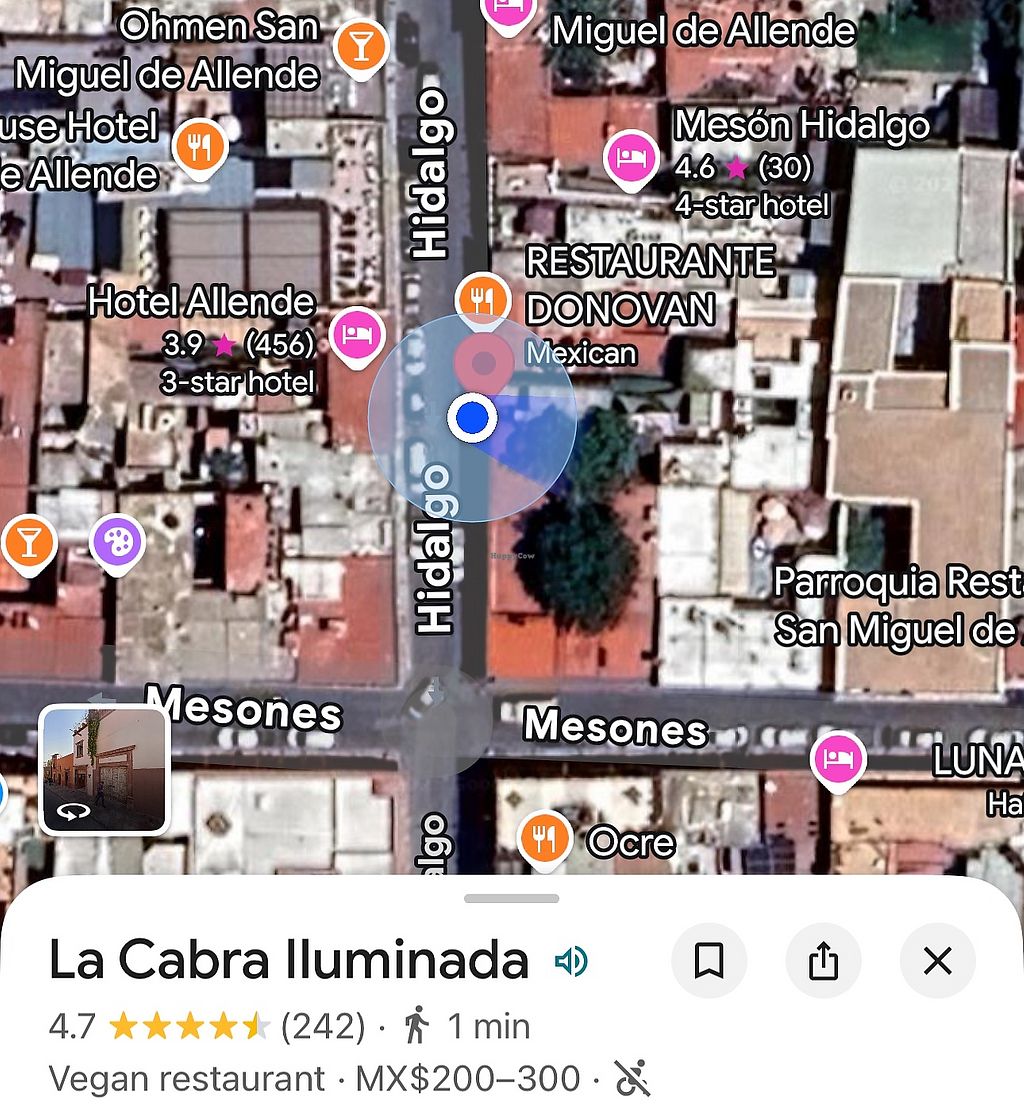Tap the purple art palette map pin

(x=119, y=542)
